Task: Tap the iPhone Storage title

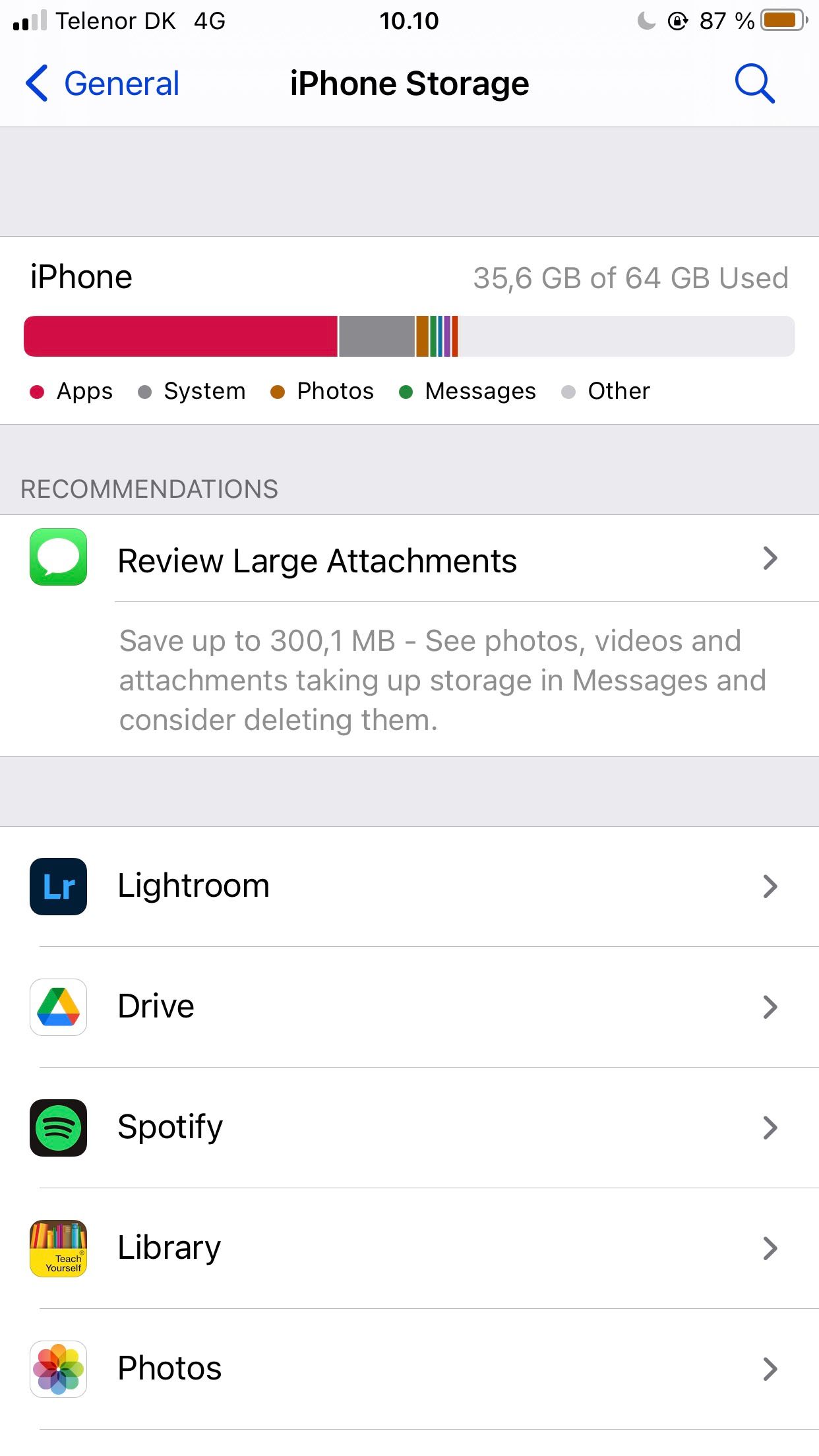Action: [409, 82]
